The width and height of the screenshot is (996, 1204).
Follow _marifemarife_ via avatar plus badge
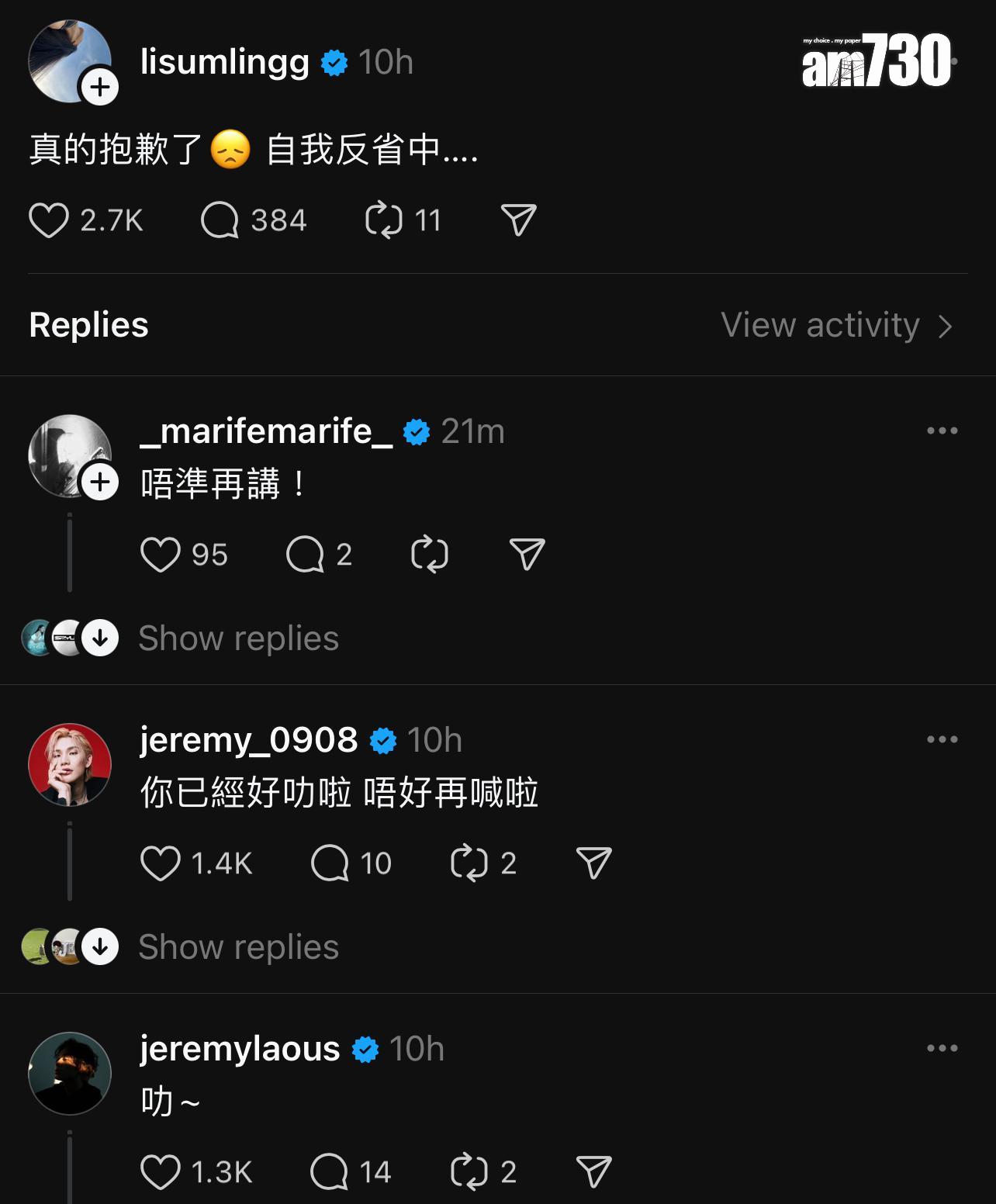pos(100,483)
